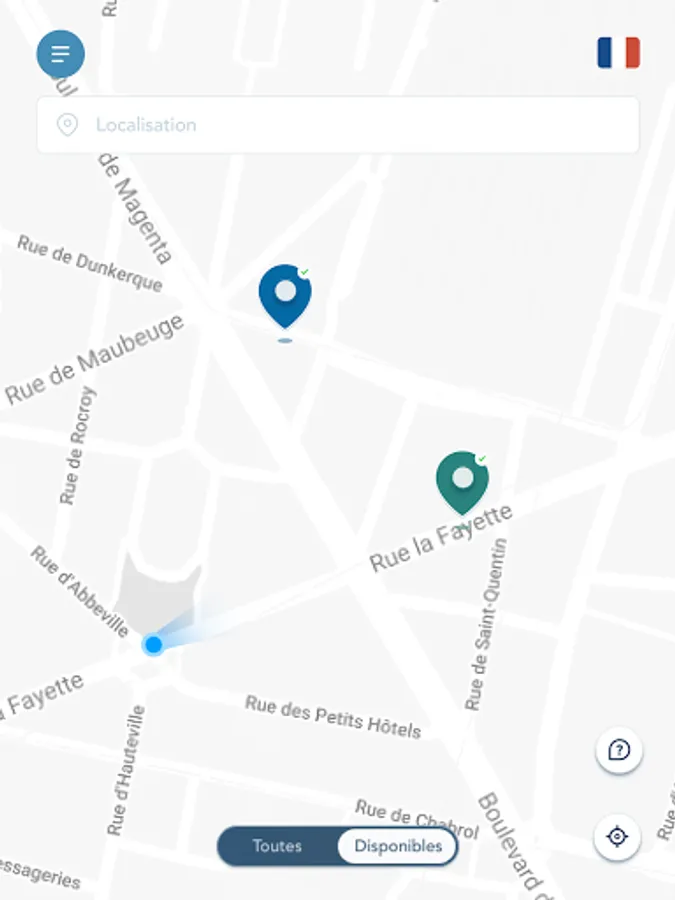Switch to the Toutes filter
The image size is (675, 900).
click(277, 846)
